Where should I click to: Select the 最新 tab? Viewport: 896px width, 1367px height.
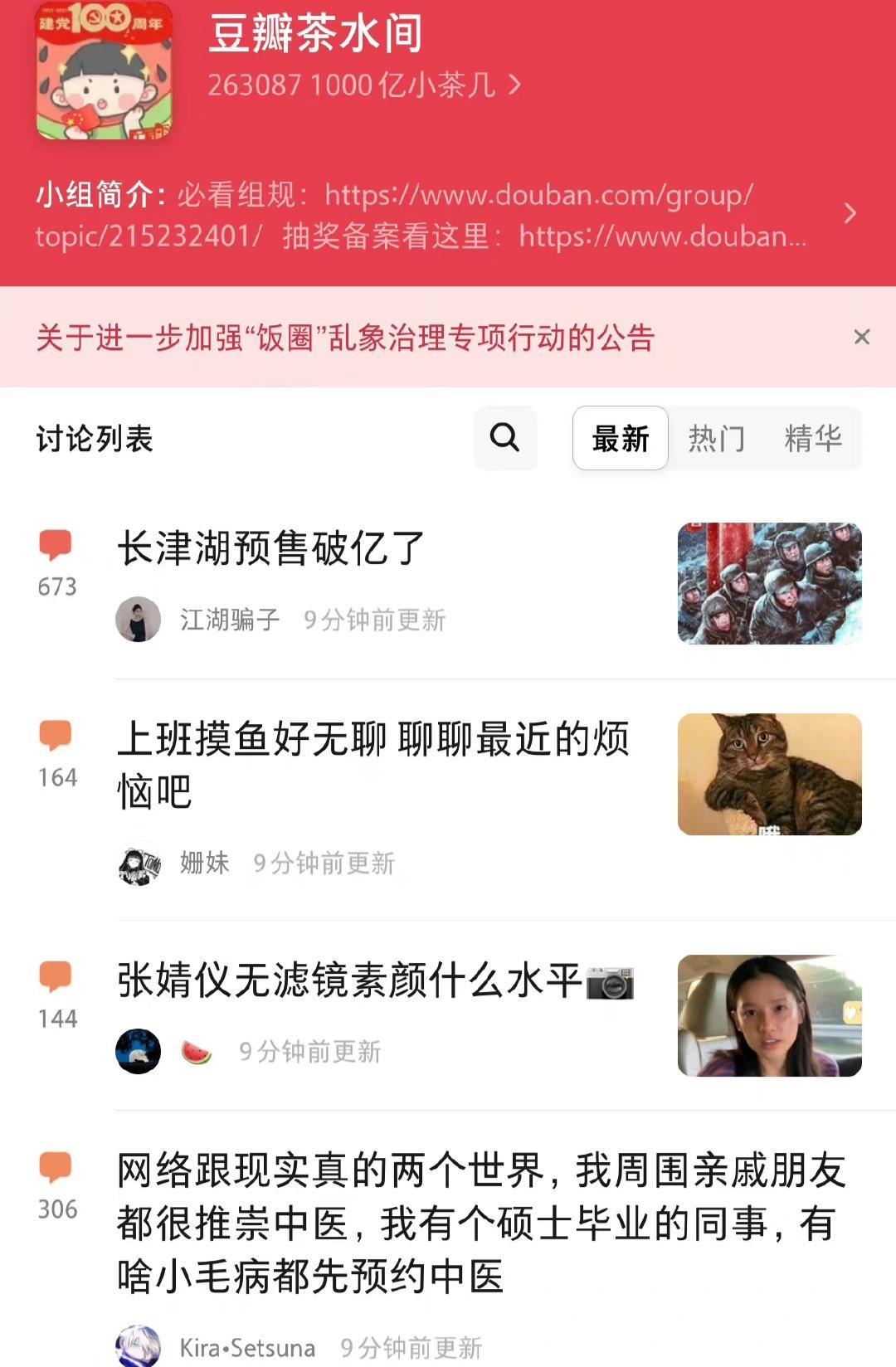(621, 439)
